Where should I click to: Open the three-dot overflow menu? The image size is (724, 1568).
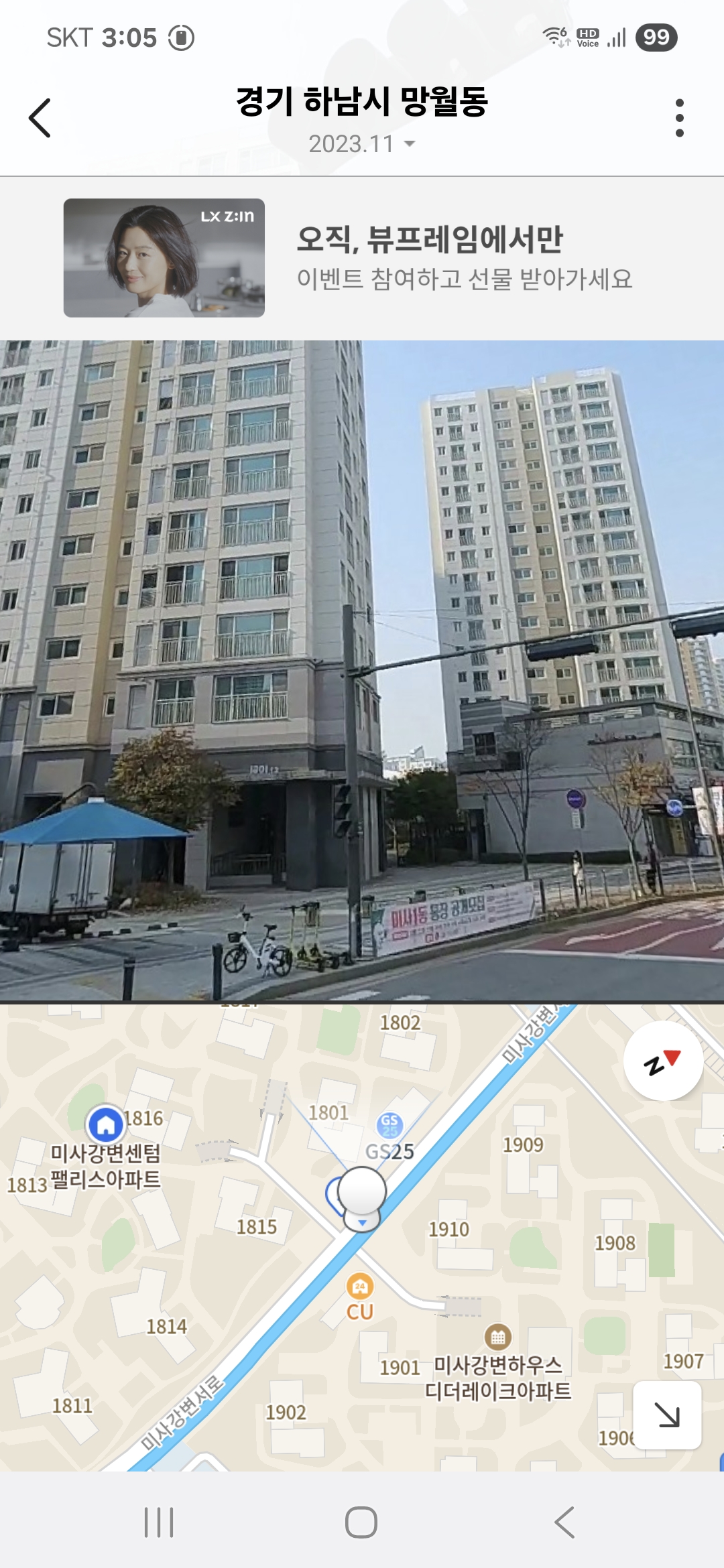point(679,118)
